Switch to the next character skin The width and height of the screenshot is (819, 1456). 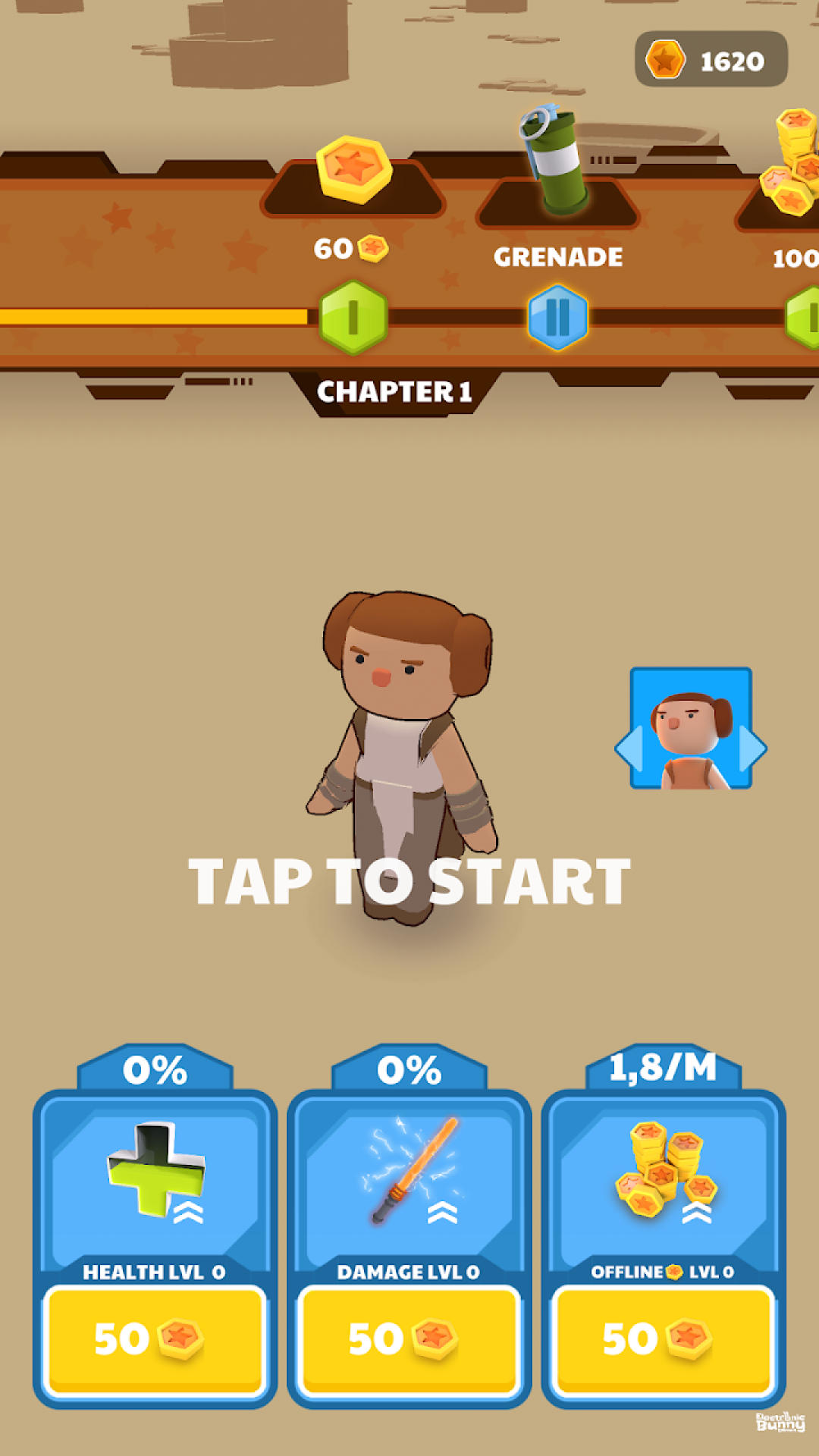pyautogui.click(x=752, y=748)
